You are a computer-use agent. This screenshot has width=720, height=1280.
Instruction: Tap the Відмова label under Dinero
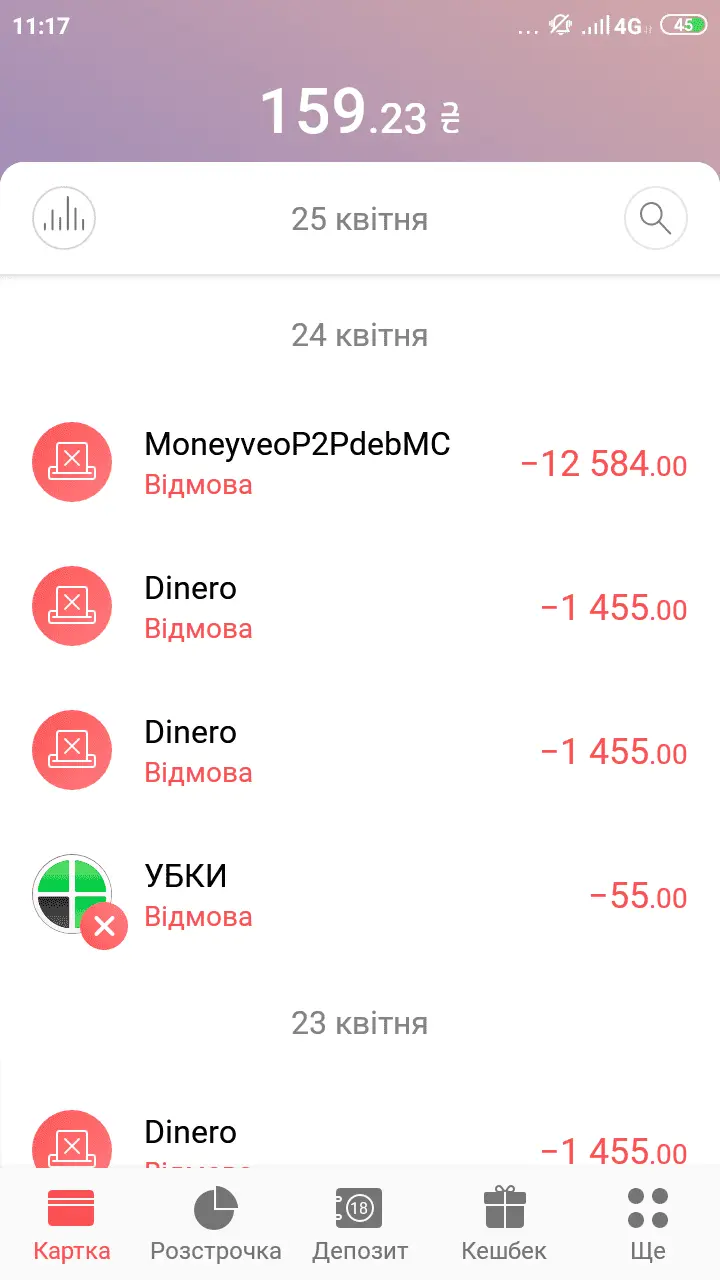pos(198,628)
